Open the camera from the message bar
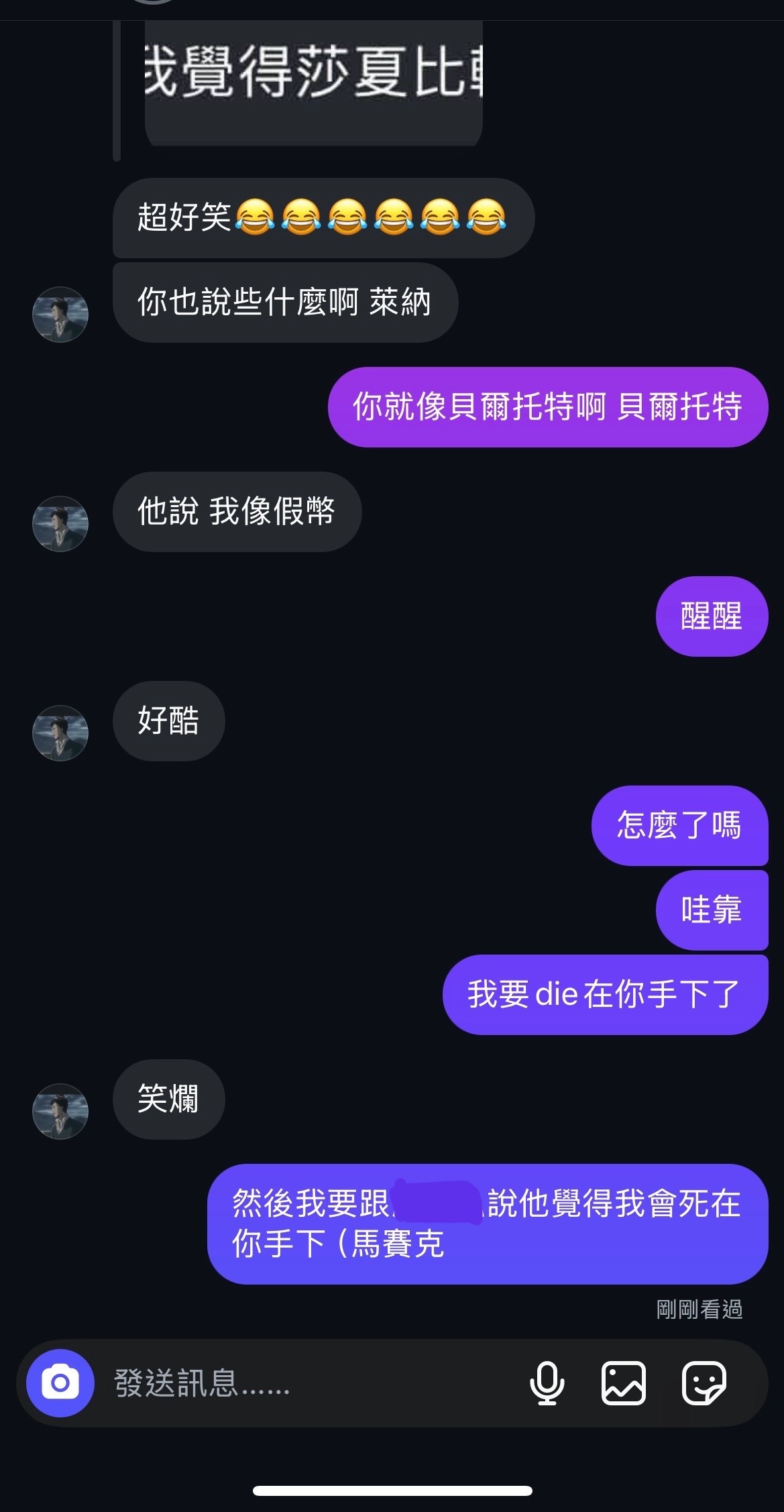 point(60,1383)
